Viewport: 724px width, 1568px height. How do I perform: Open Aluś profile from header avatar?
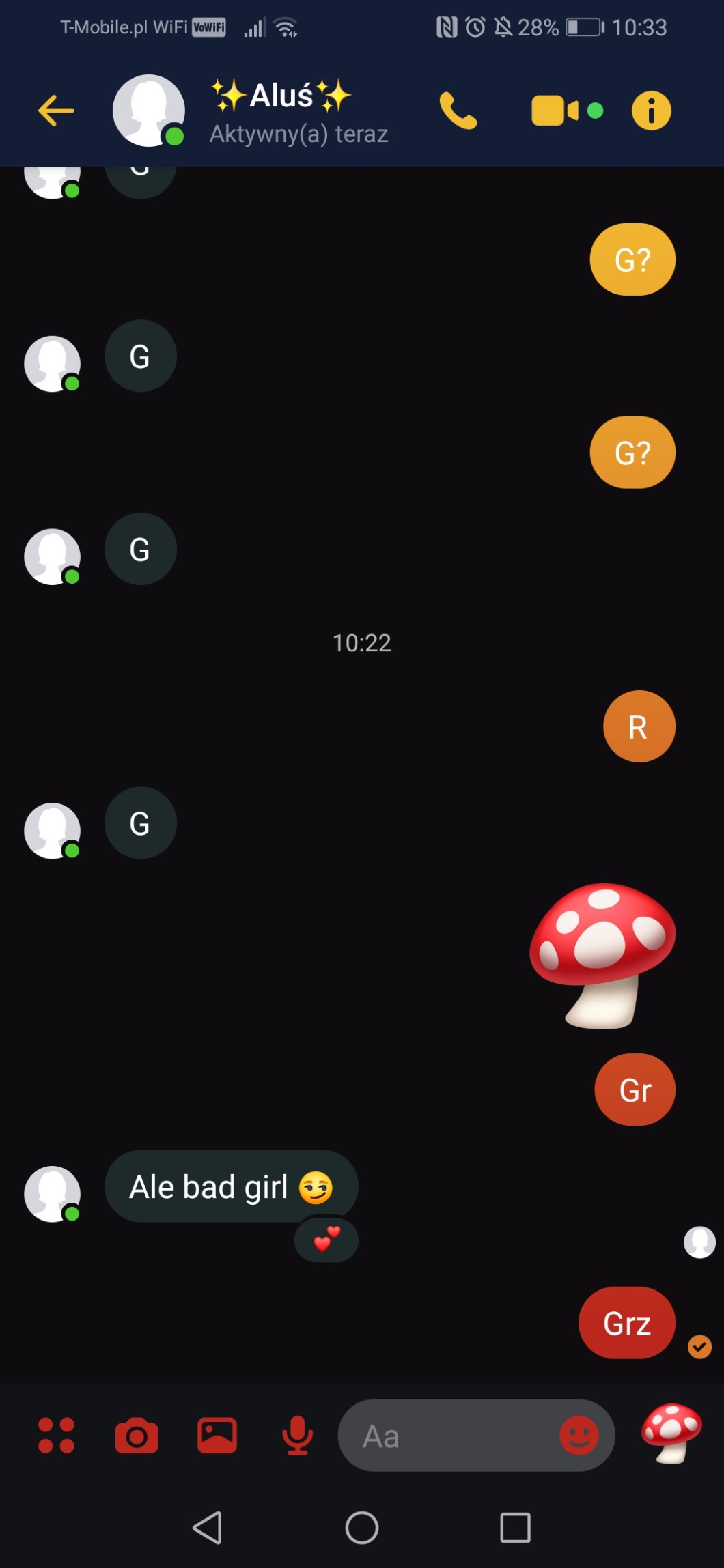148,111
